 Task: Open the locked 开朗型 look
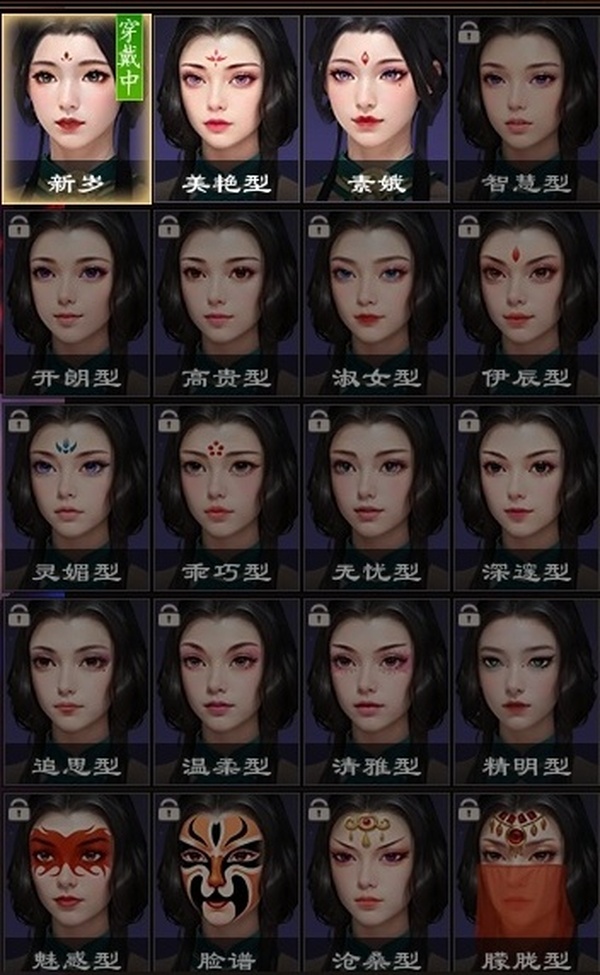coord(76,302)
